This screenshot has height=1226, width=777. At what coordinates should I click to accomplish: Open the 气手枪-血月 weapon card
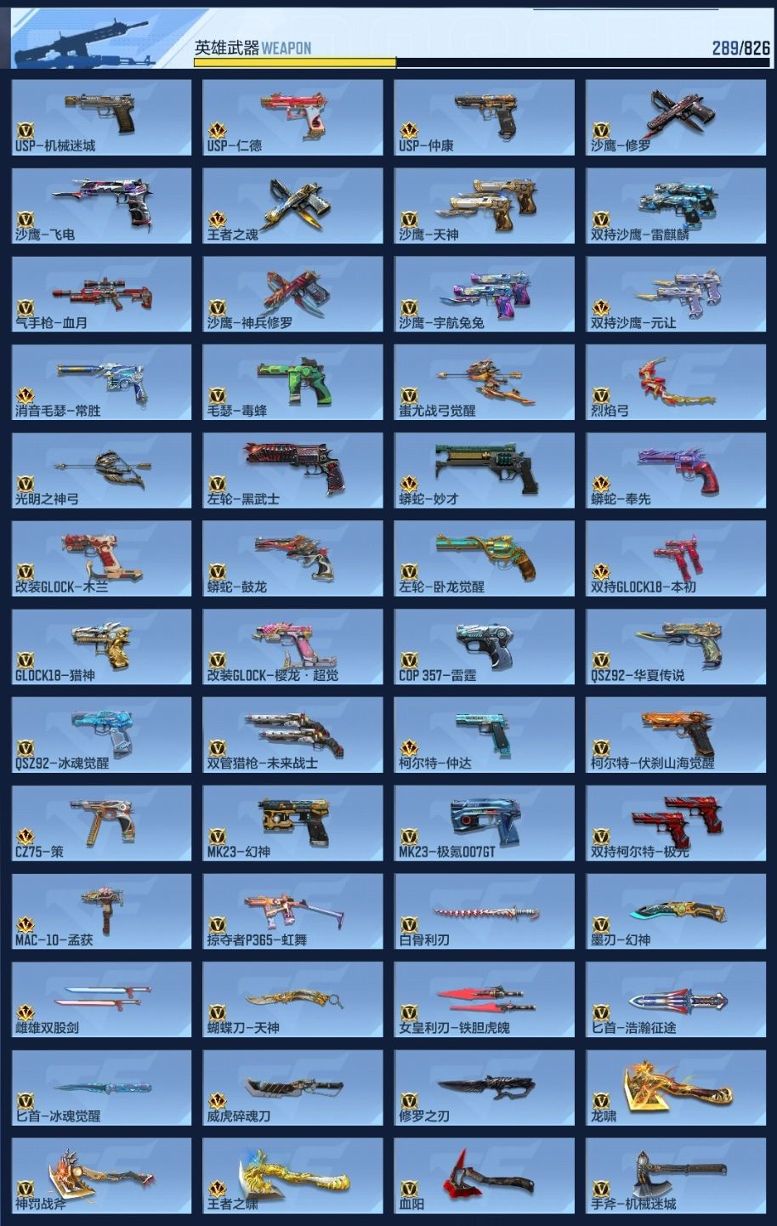tap(101, 293)
